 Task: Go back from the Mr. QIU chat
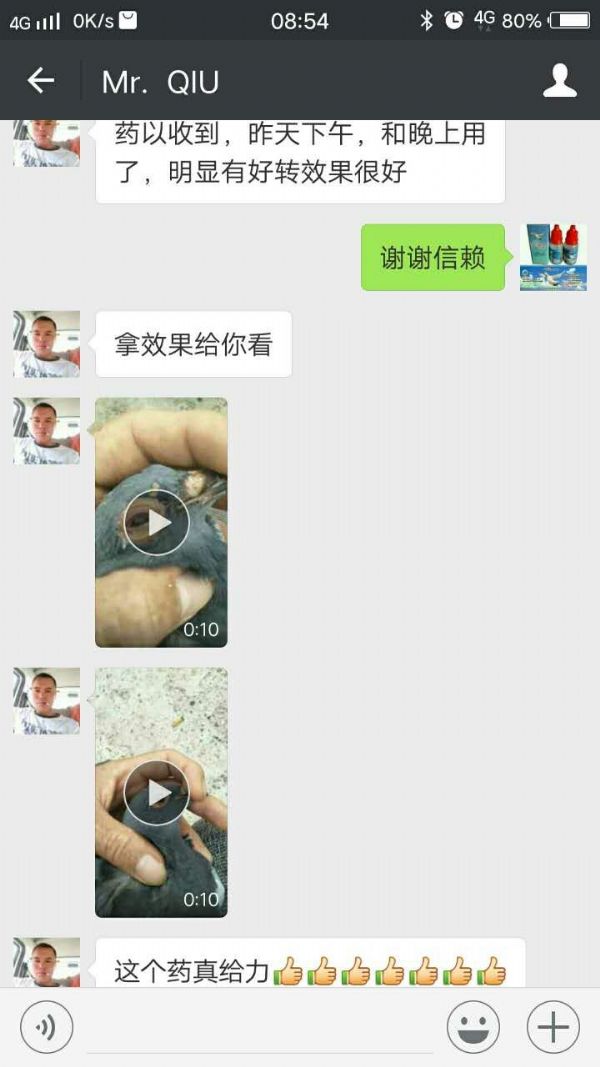(41, 81)
